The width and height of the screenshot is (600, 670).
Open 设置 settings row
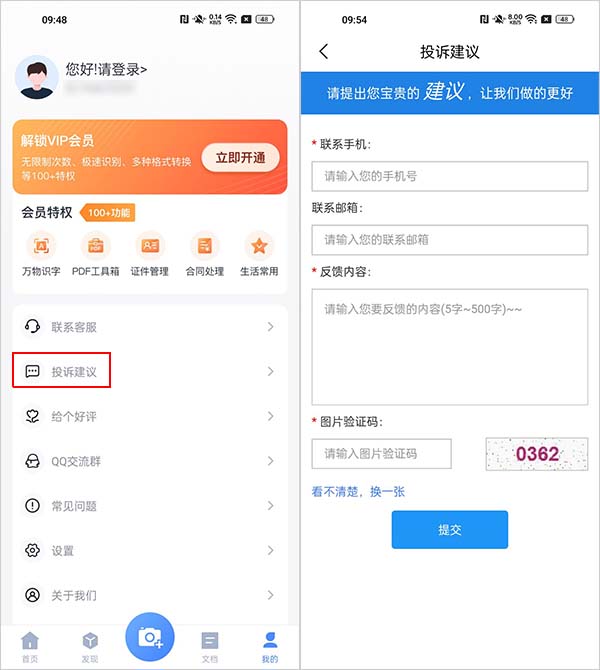pyautogui.click(x=149, y=550)
